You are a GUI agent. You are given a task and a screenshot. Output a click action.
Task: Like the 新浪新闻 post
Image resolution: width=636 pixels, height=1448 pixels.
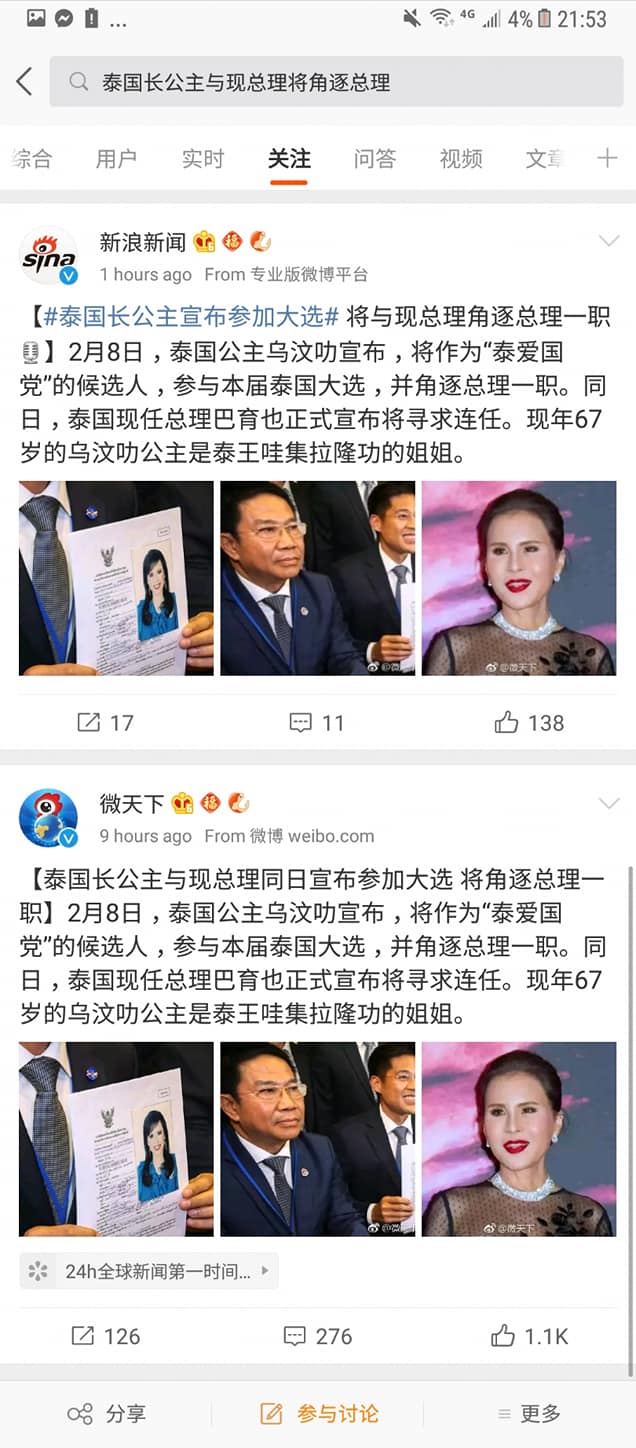click(530, 722)
